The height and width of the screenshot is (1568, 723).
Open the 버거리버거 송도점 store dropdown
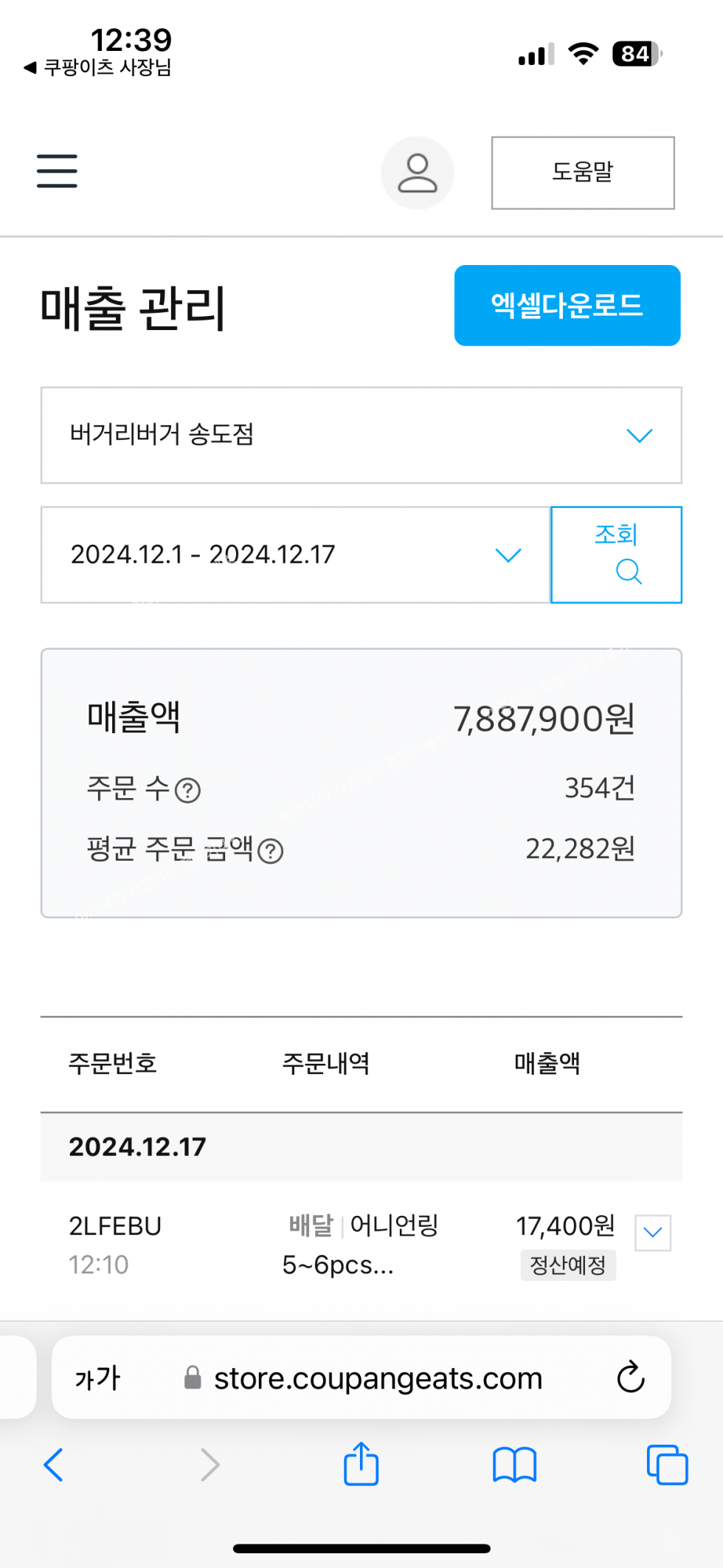(361, 436)
